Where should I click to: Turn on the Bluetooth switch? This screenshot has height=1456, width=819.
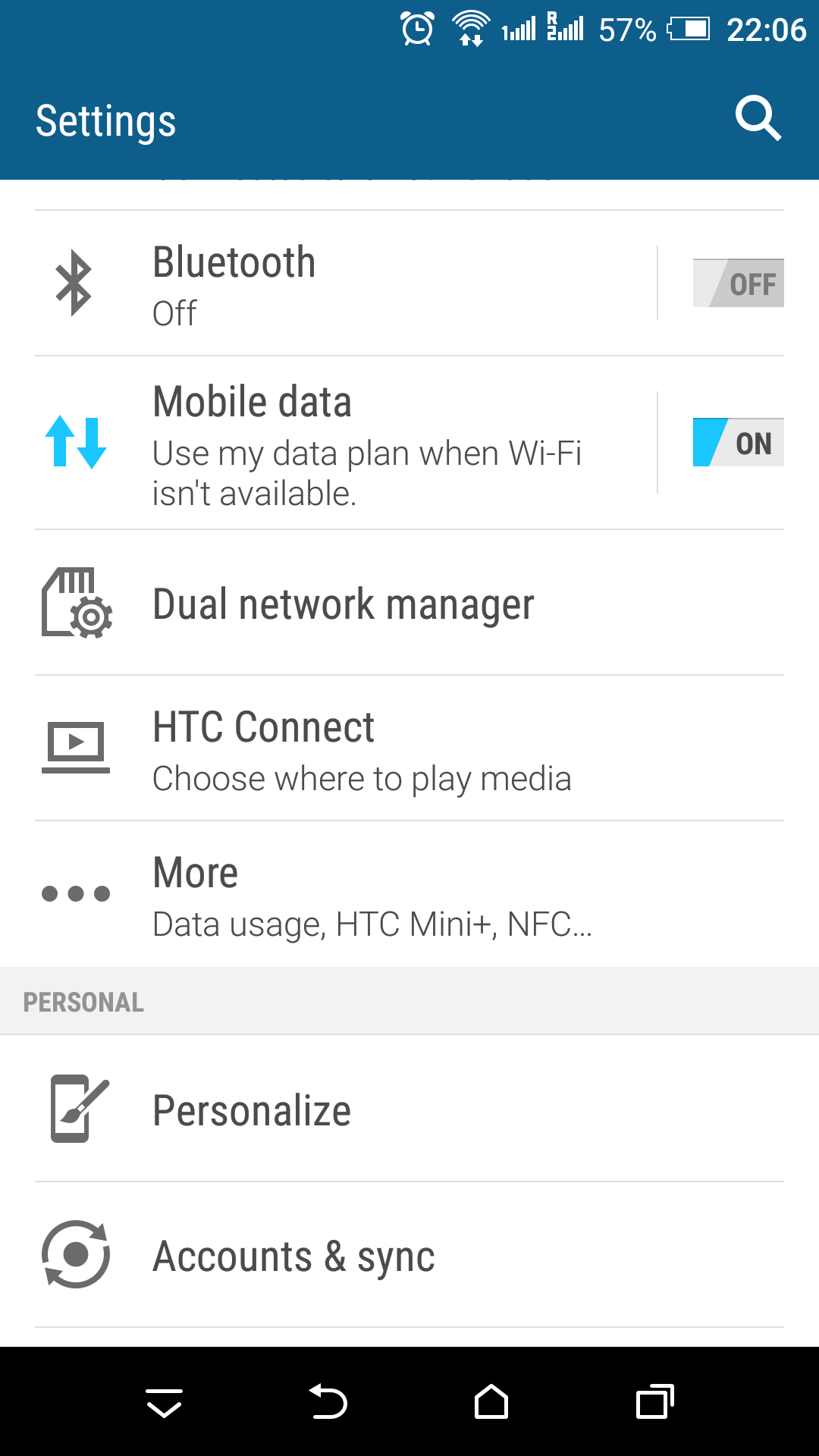738,283
